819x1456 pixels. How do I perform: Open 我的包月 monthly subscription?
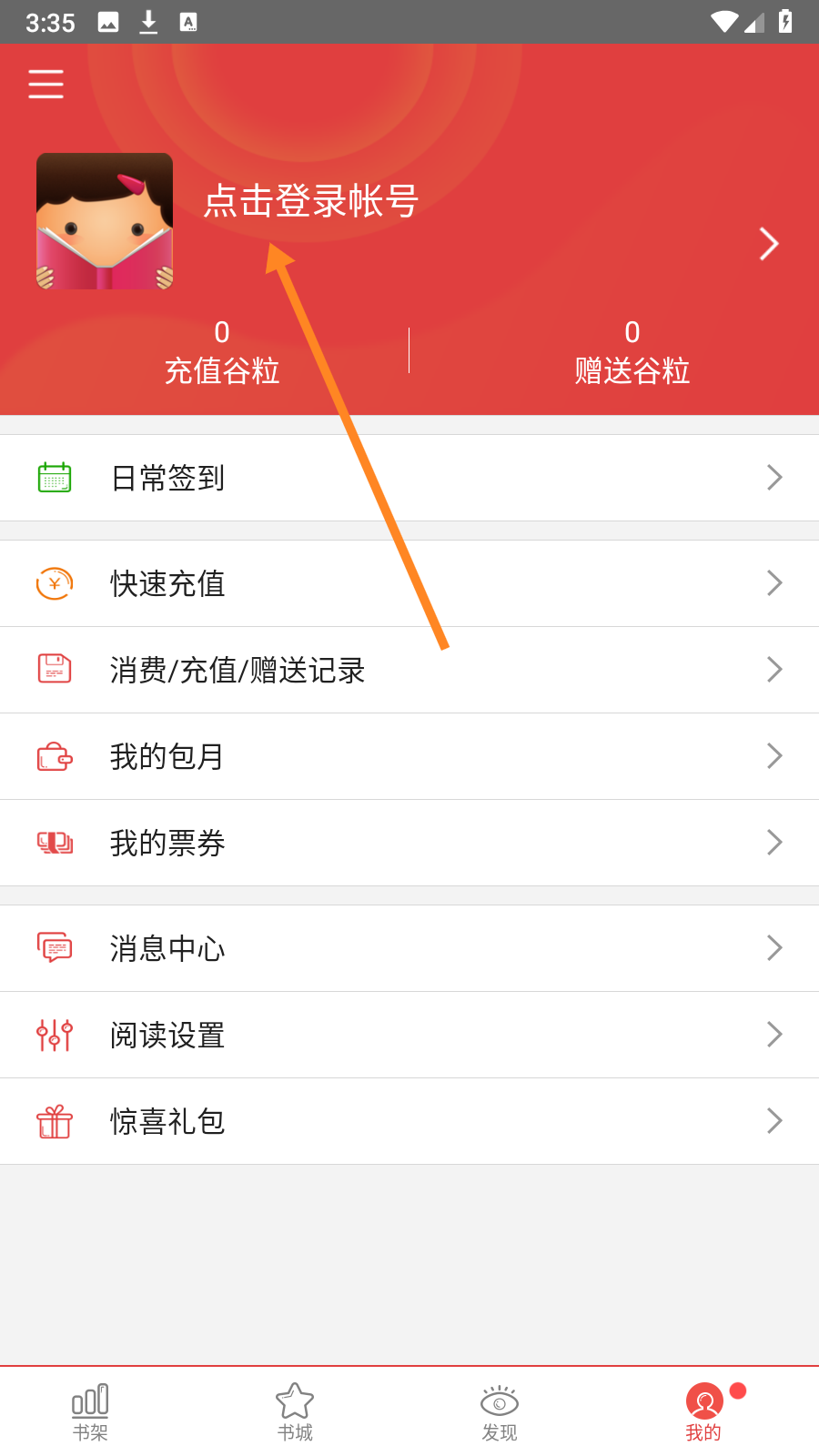(409, 756)
